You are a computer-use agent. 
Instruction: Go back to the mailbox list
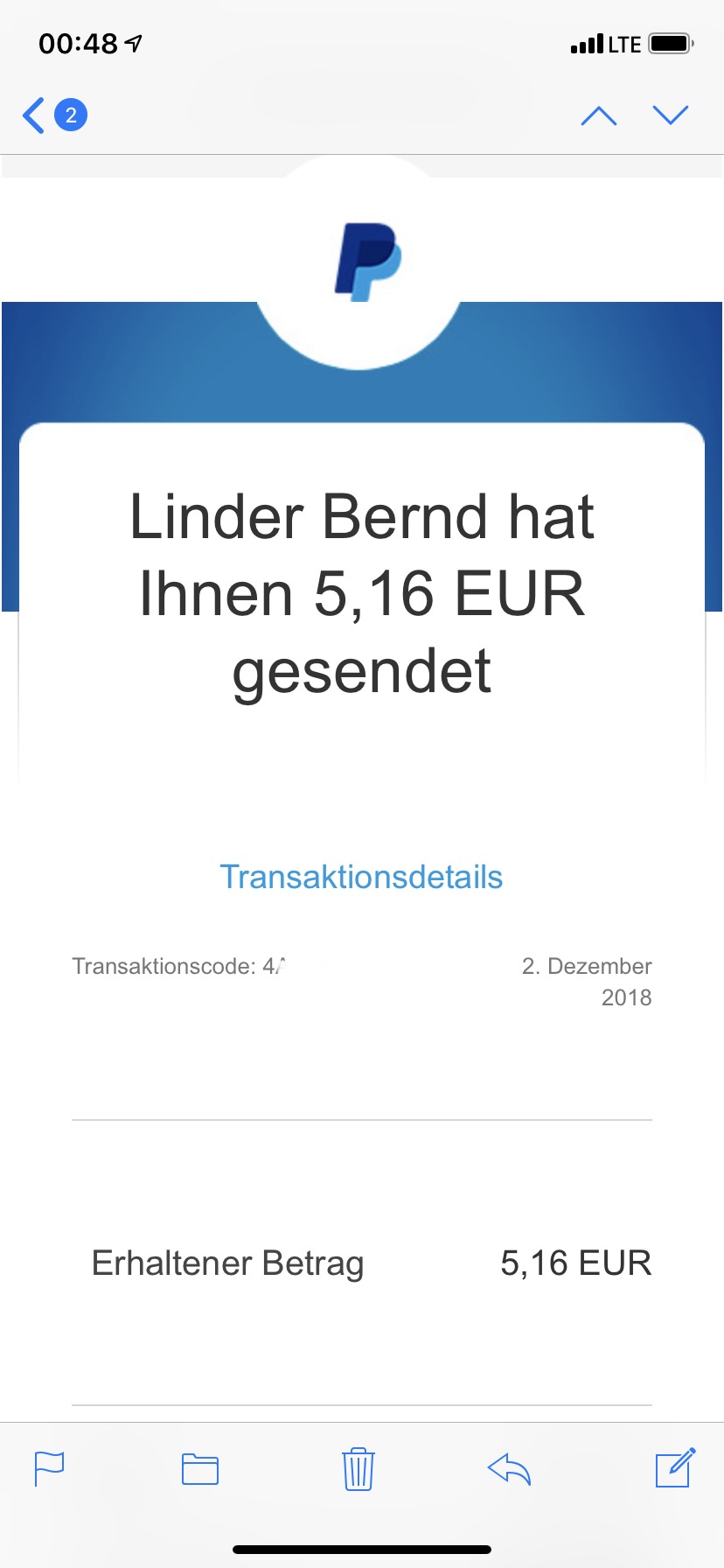click(52, 115)
